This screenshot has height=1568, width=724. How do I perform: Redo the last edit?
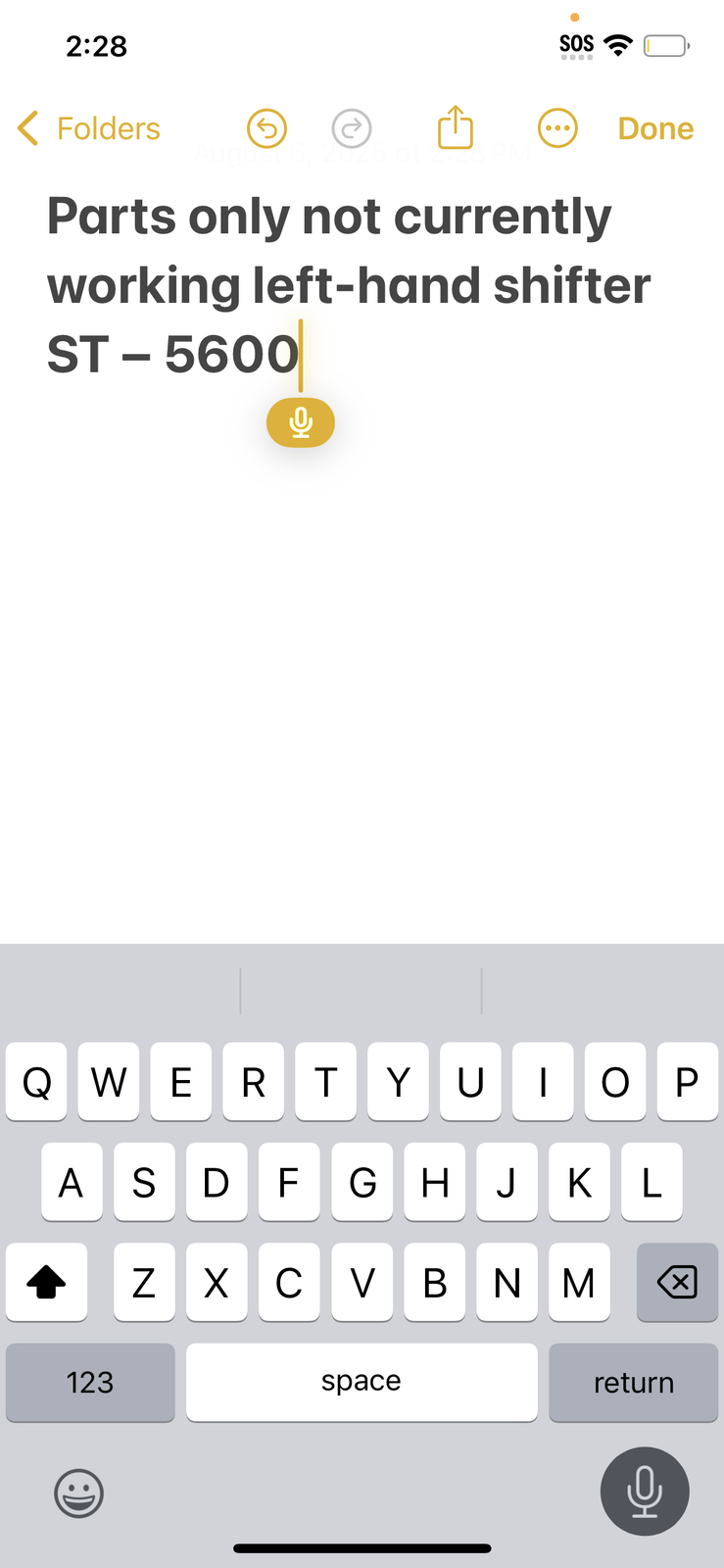point(352,128)
